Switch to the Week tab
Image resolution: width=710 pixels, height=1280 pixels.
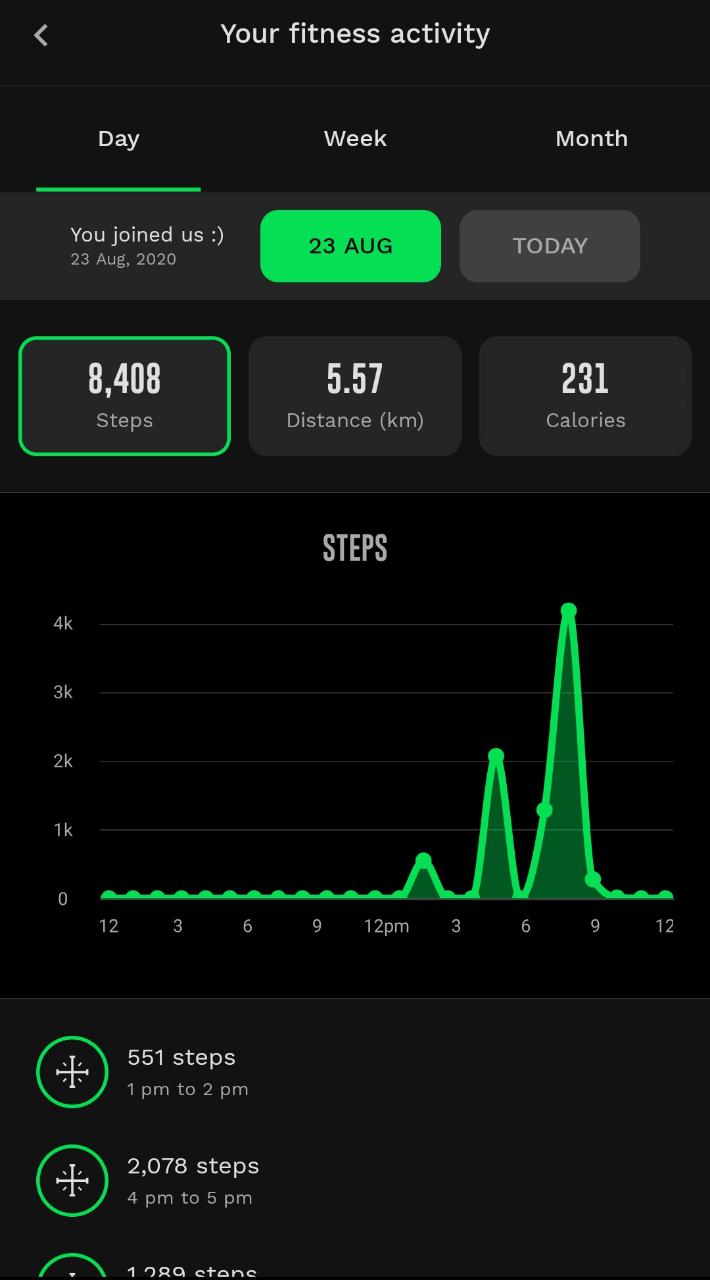tap(355, 139)
